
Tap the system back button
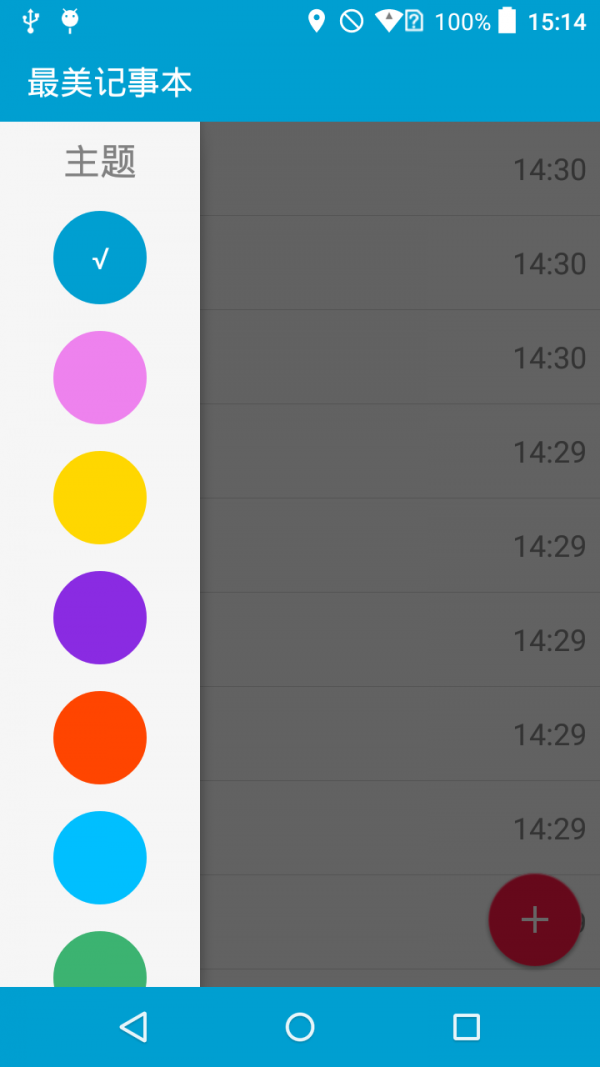point(133,1027)
